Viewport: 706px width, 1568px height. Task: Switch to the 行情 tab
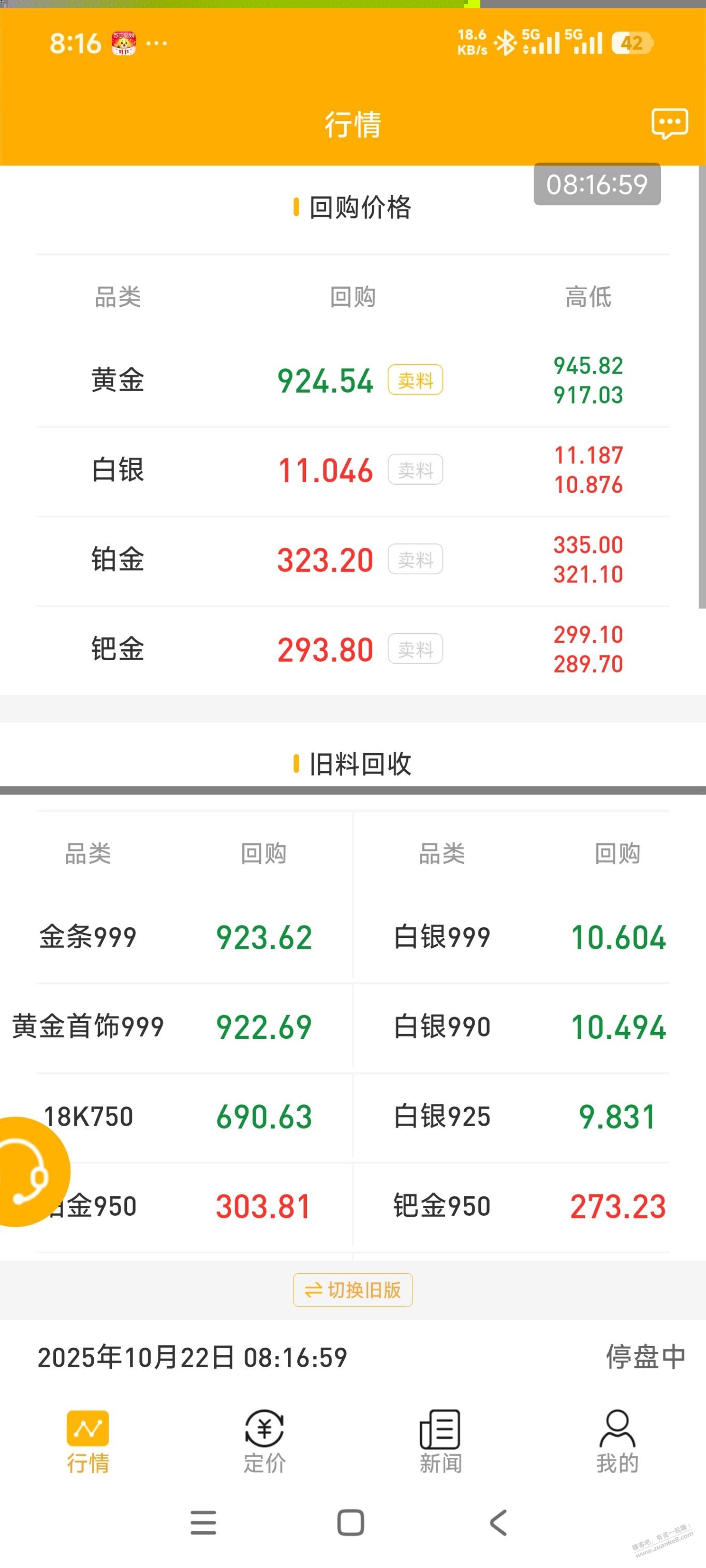[87, 1441]
